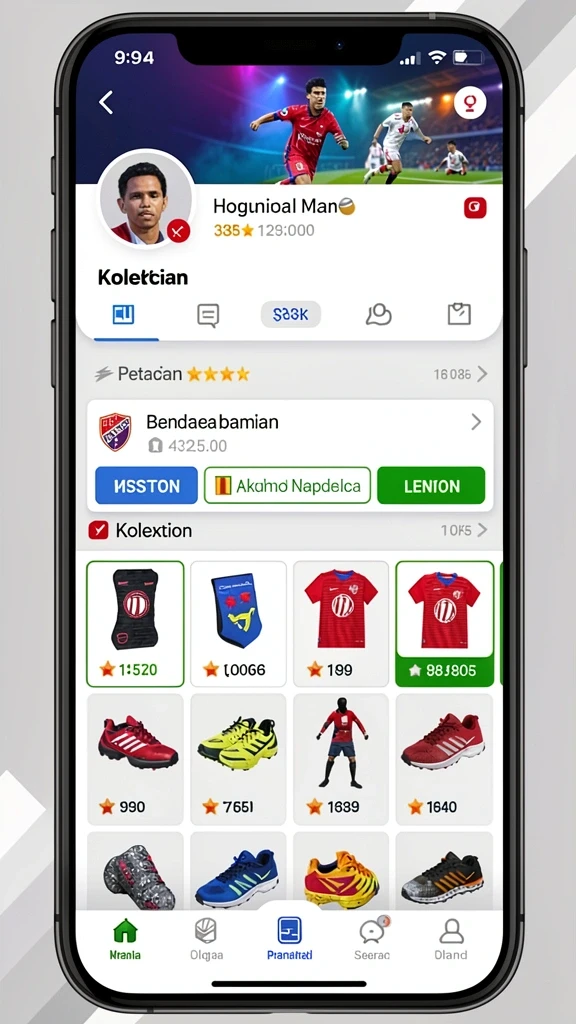Open the chat bubble tab under Kolektian

tap(208, 315)
